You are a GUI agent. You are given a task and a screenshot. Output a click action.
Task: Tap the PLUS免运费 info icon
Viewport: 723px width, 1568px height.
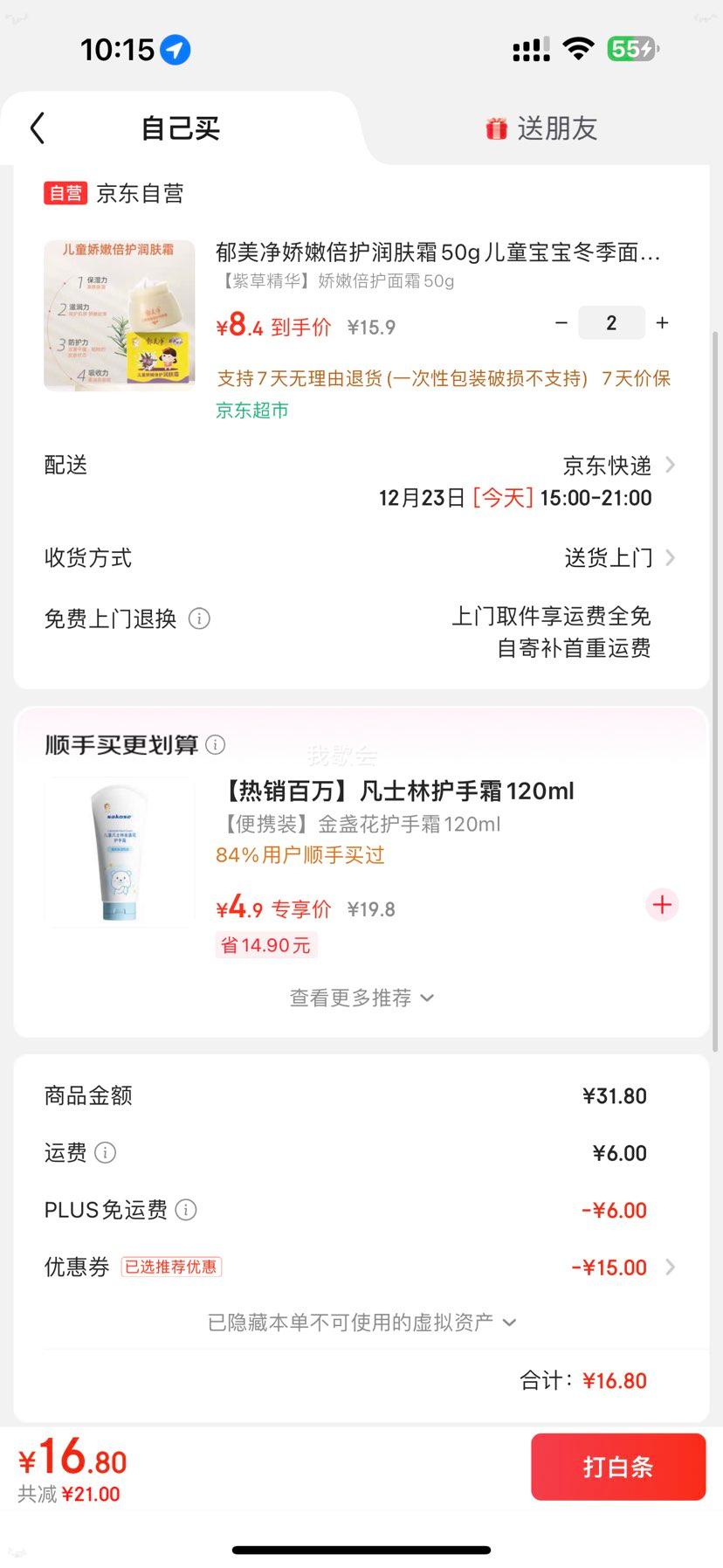click(x=185, y=1210)
